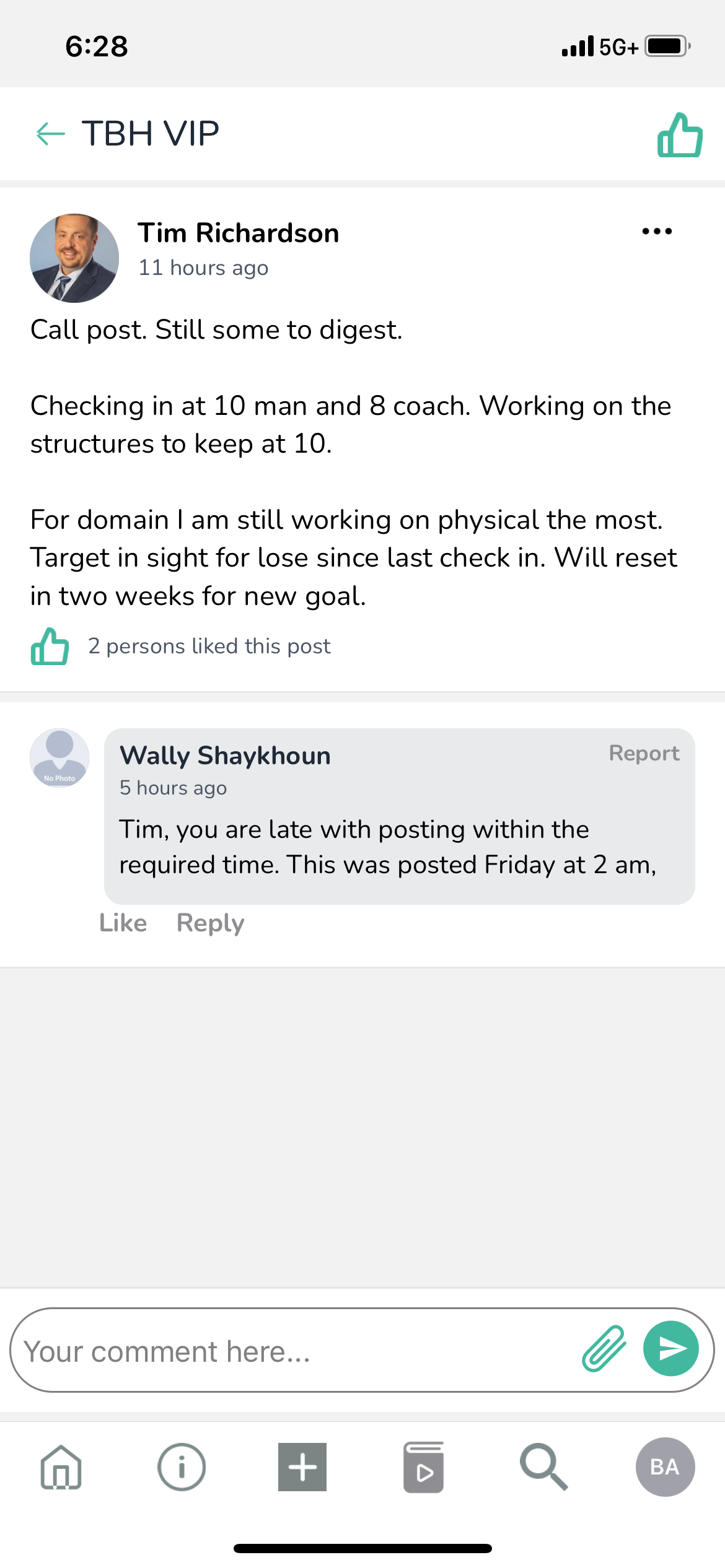
Task: Attach a file with the paperclip icon
Action: pos(604,1349)
